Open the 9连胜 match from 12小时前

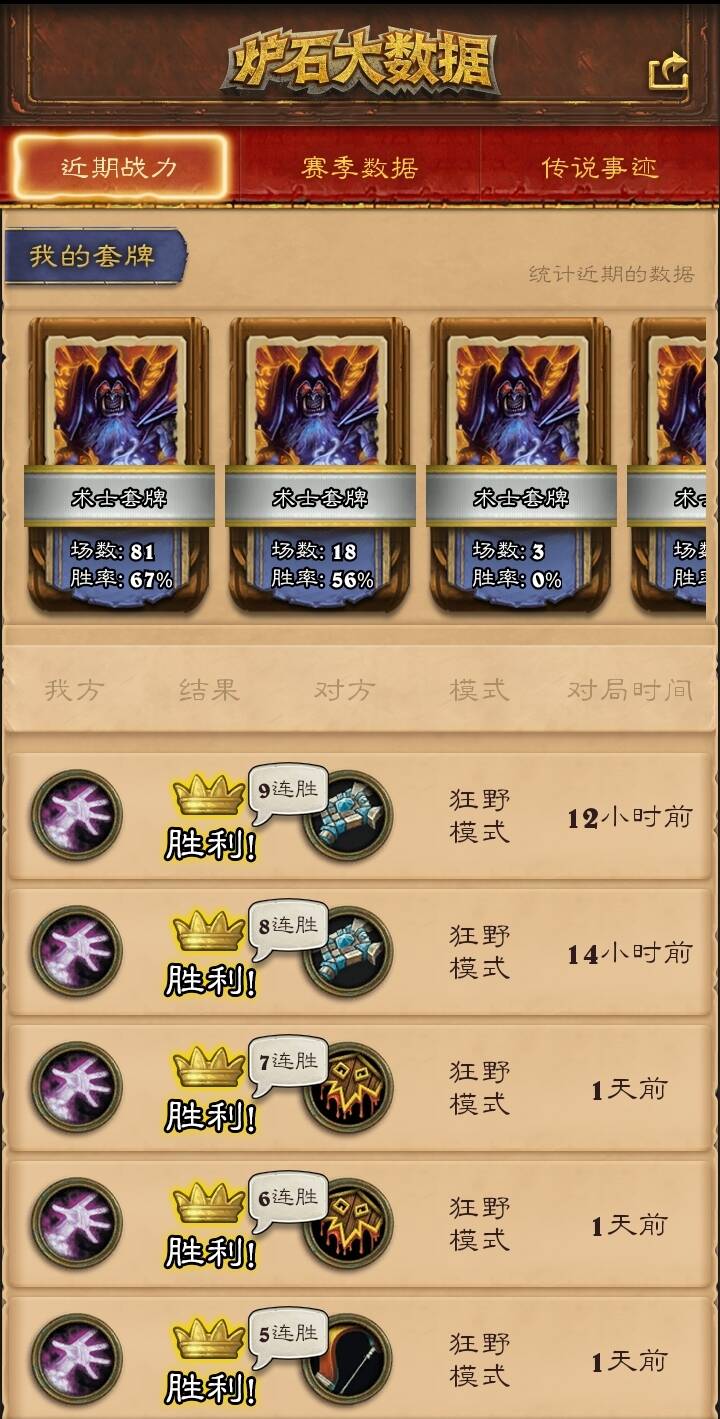tap(359, 816)
